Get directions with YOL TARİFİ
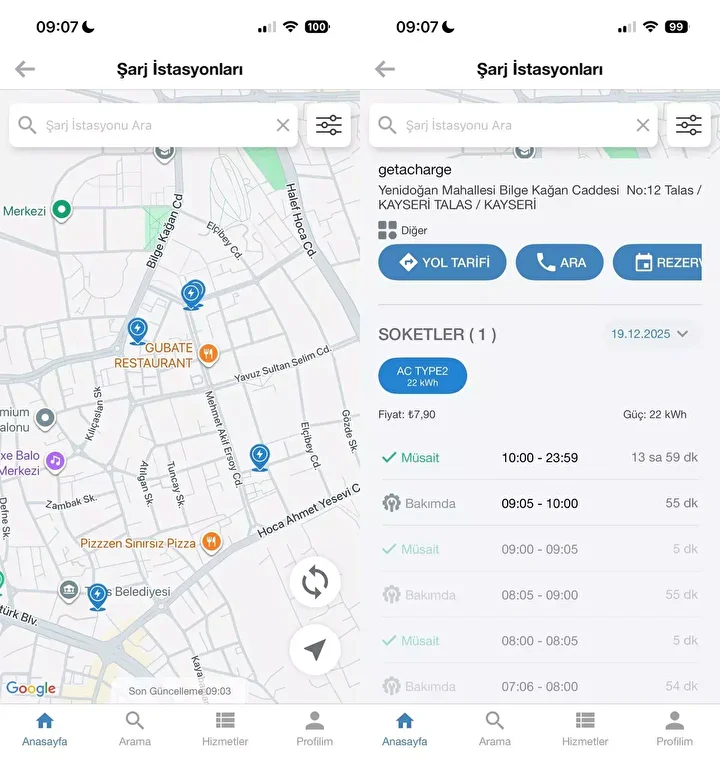Screen dimensions: 720x780 click(x=442, y=262)
